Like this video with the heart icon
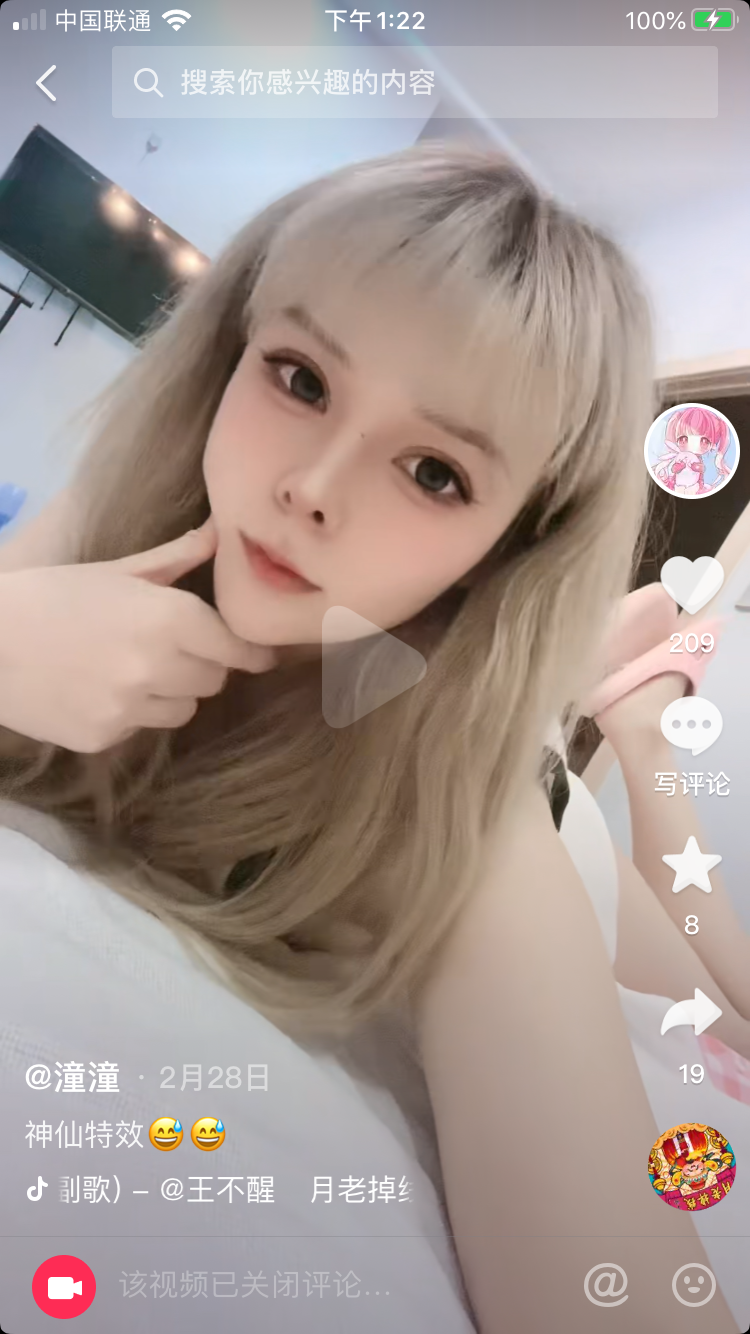 click(691, 585)
